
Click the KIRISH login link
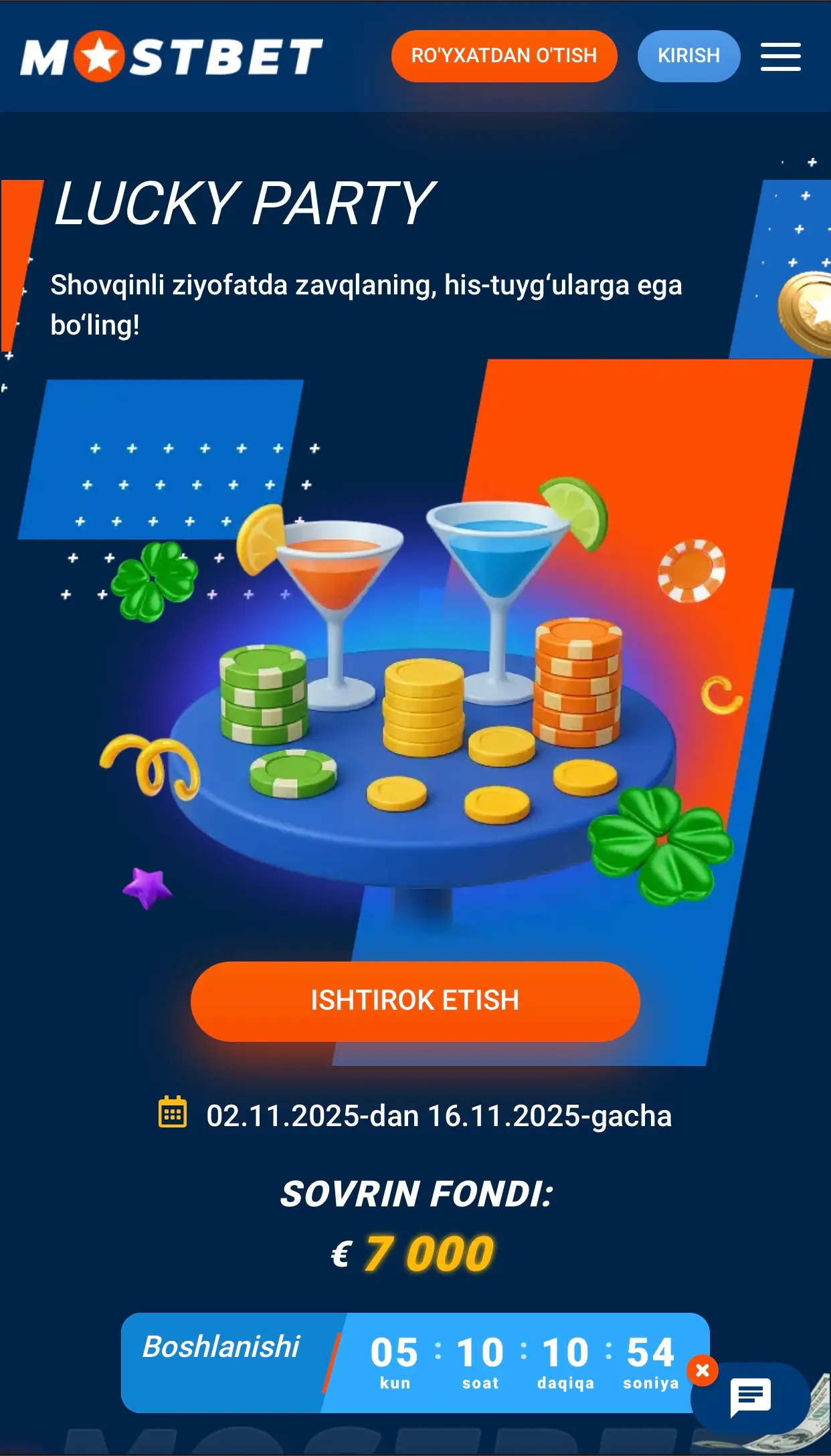pyautogui.click(x=688, y=56)
